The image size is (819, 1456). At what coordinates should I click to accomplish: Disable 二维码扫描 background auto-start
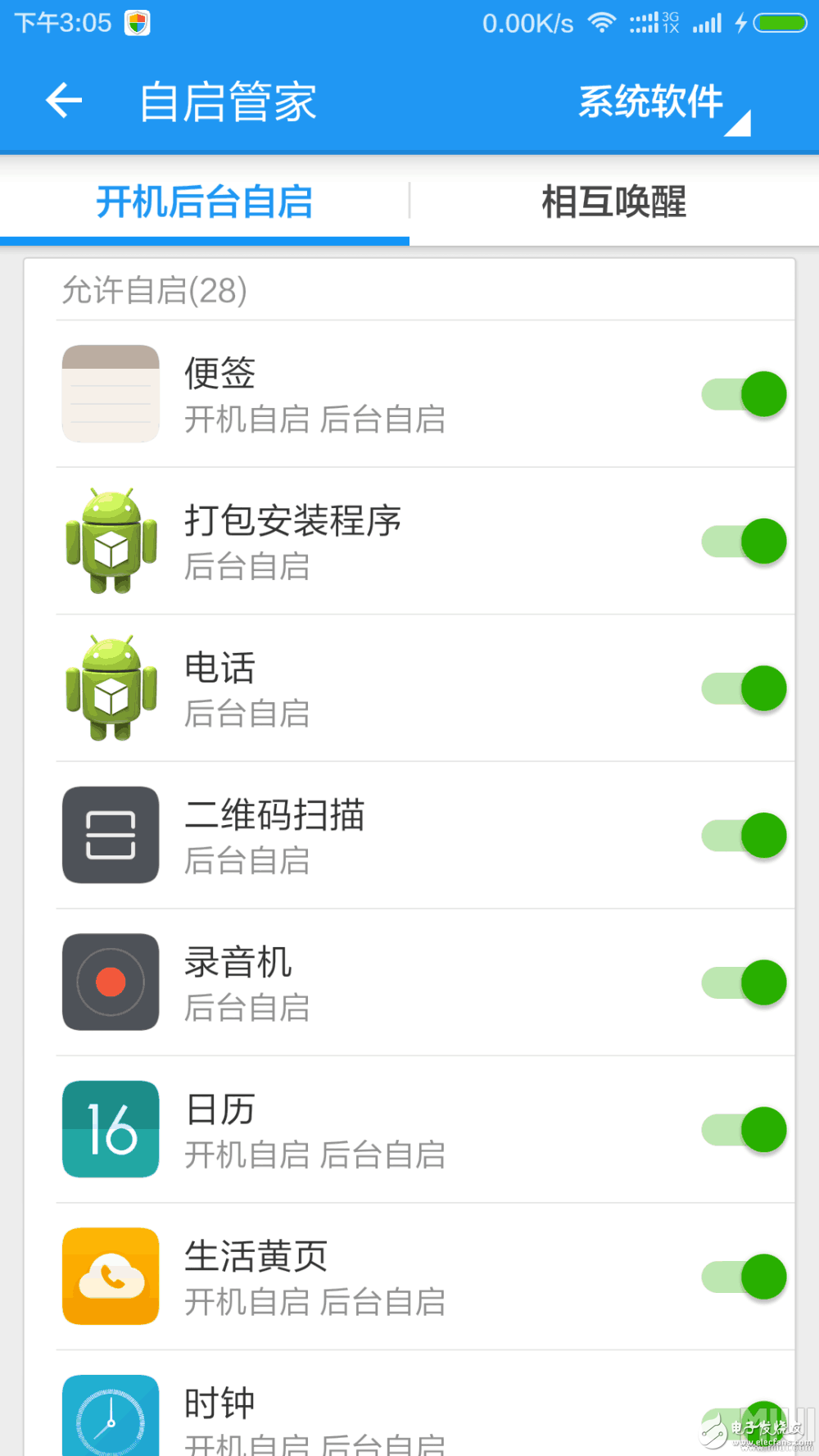click(x=744, y=836)
